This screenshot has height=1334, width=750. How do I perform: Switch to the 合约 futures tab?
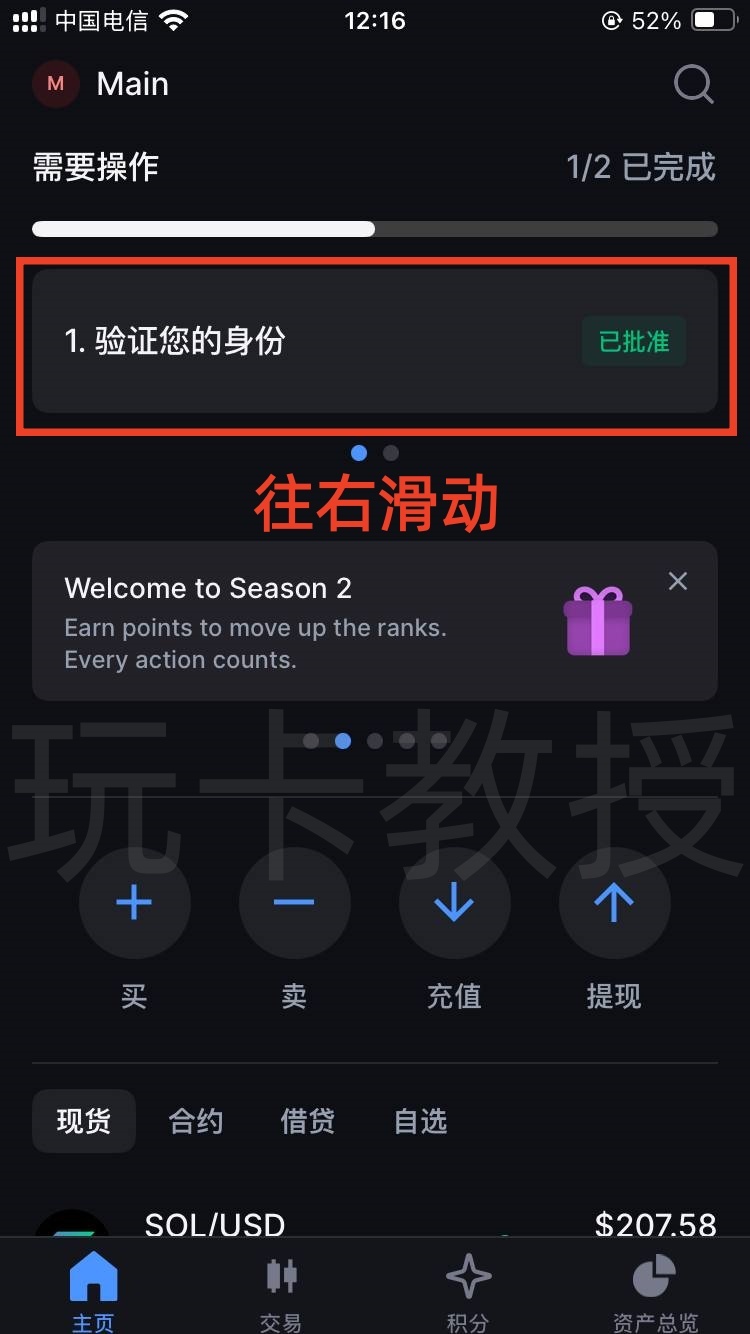pos(196,1121)
